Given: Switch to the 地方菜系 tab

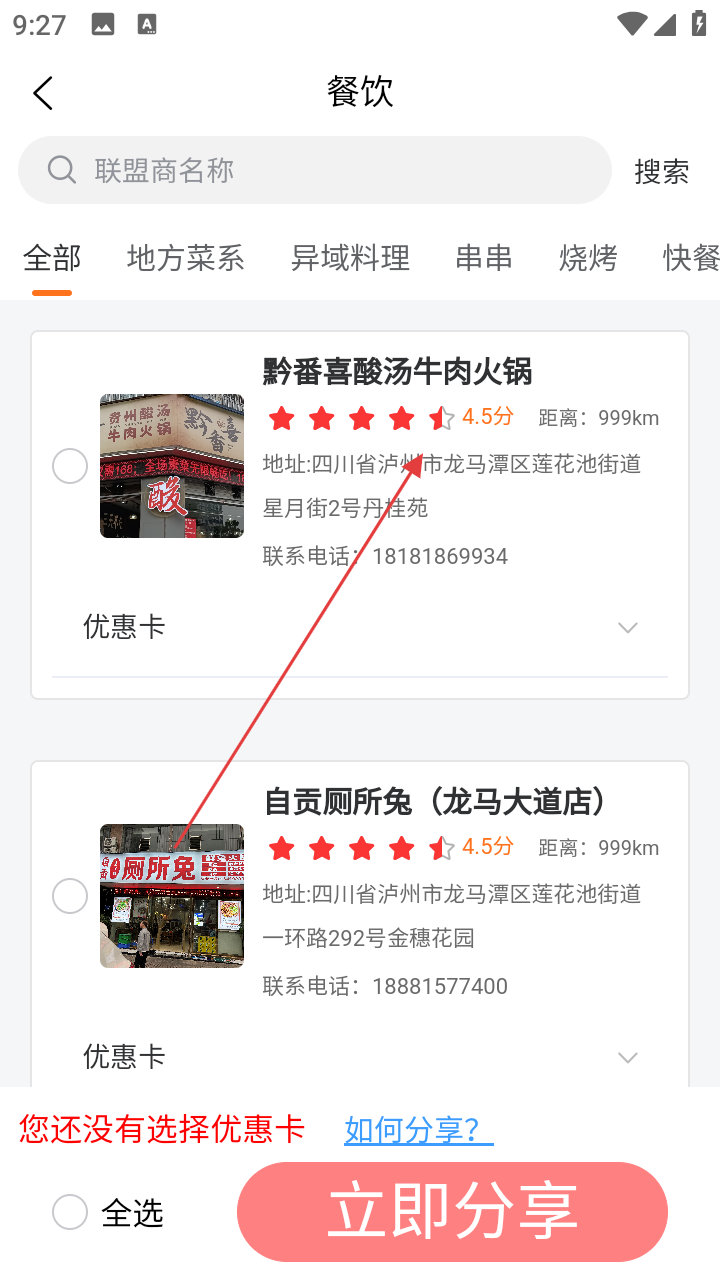Looking at the screenshot, I should 185,258.
